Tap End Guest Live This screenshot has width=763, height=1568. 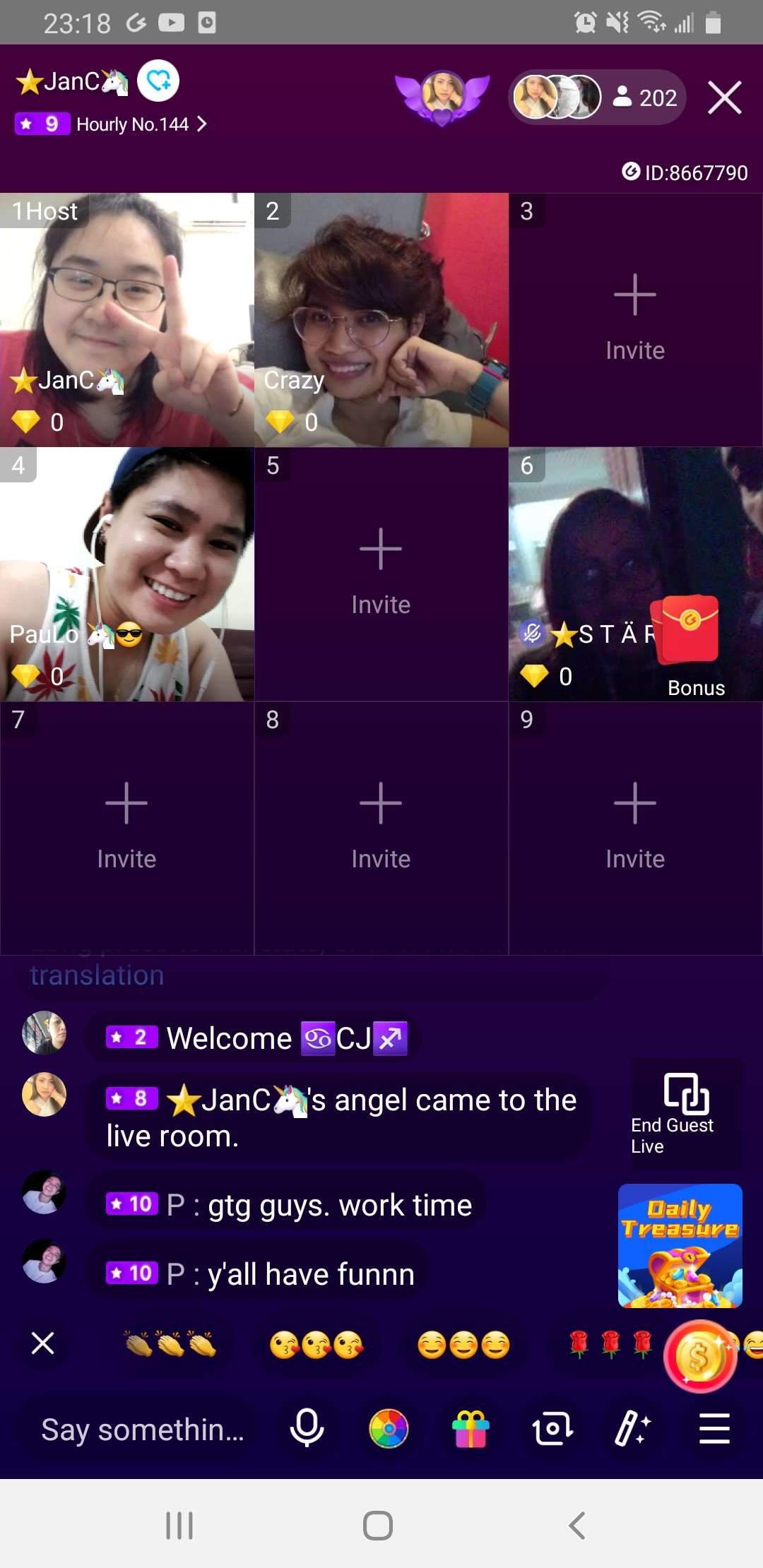pos(685,1112)
